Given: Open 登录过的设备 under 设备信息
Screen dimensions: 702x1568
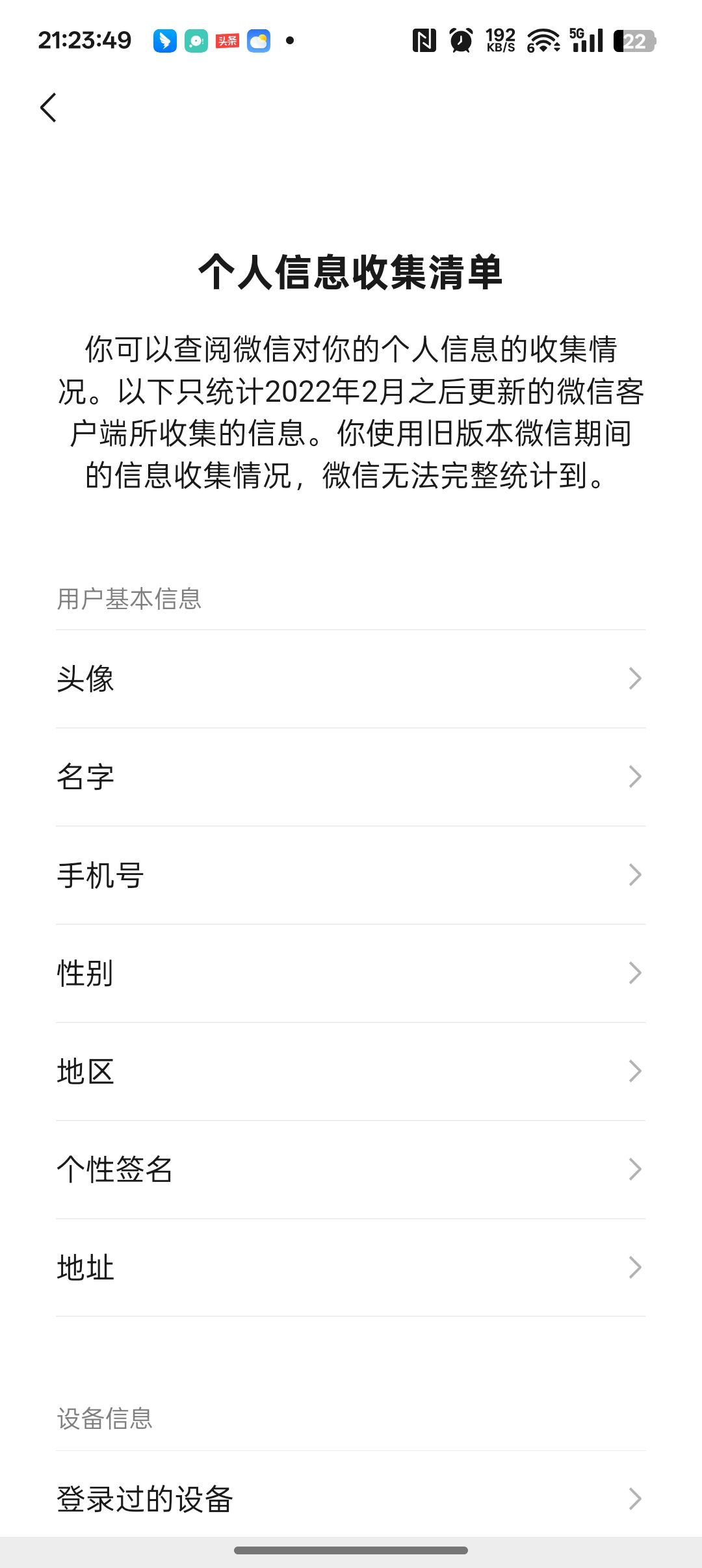Looking at the screenshot, I should 351,1498.
